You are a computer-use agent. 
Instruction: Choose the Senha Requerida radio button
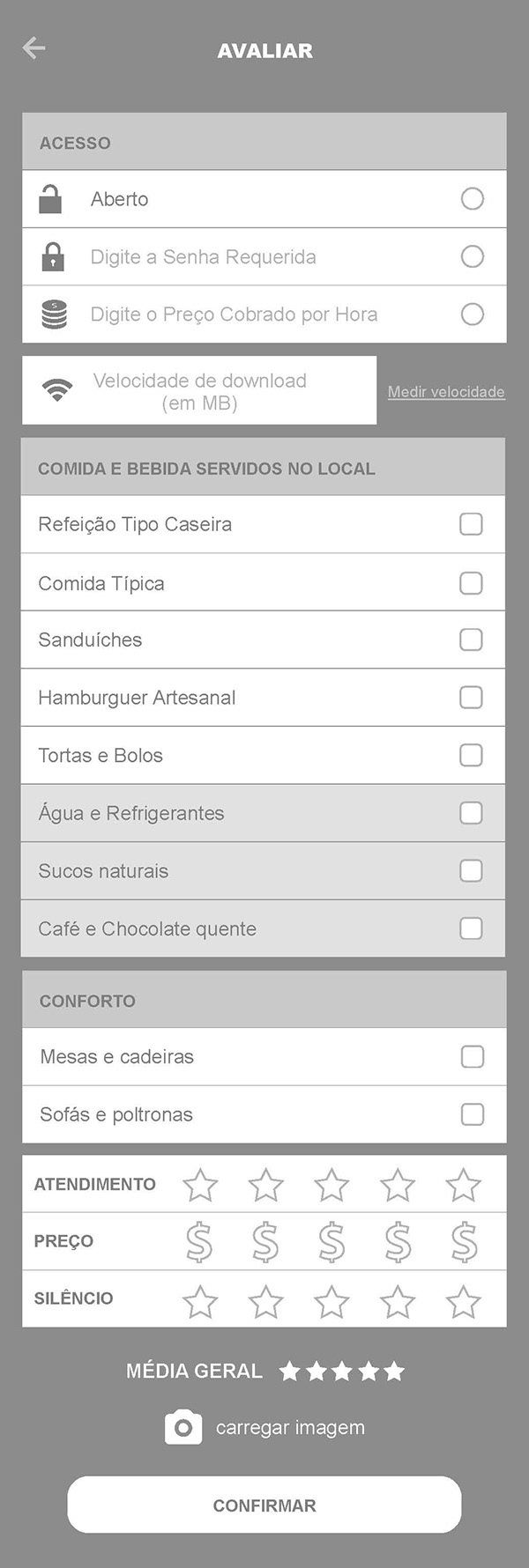click(473, 256)
